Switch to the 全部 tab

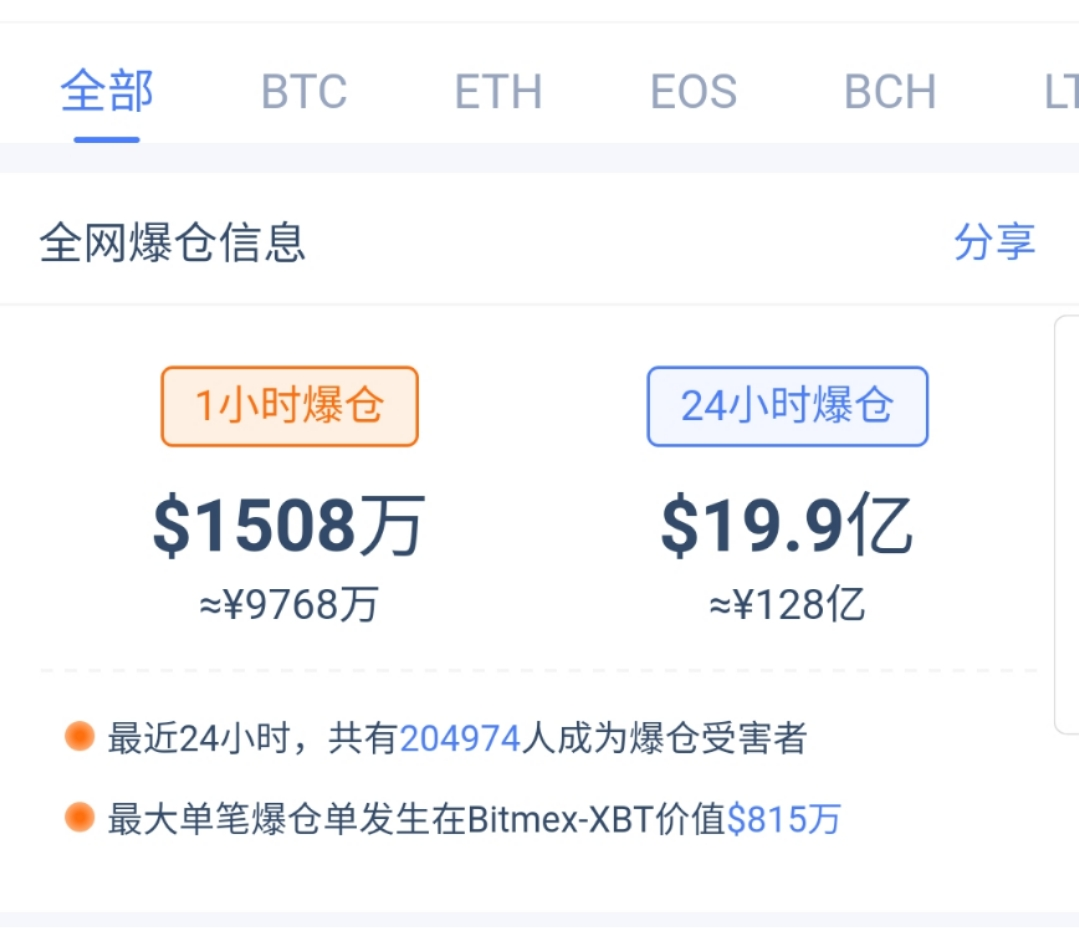point(107,93)
